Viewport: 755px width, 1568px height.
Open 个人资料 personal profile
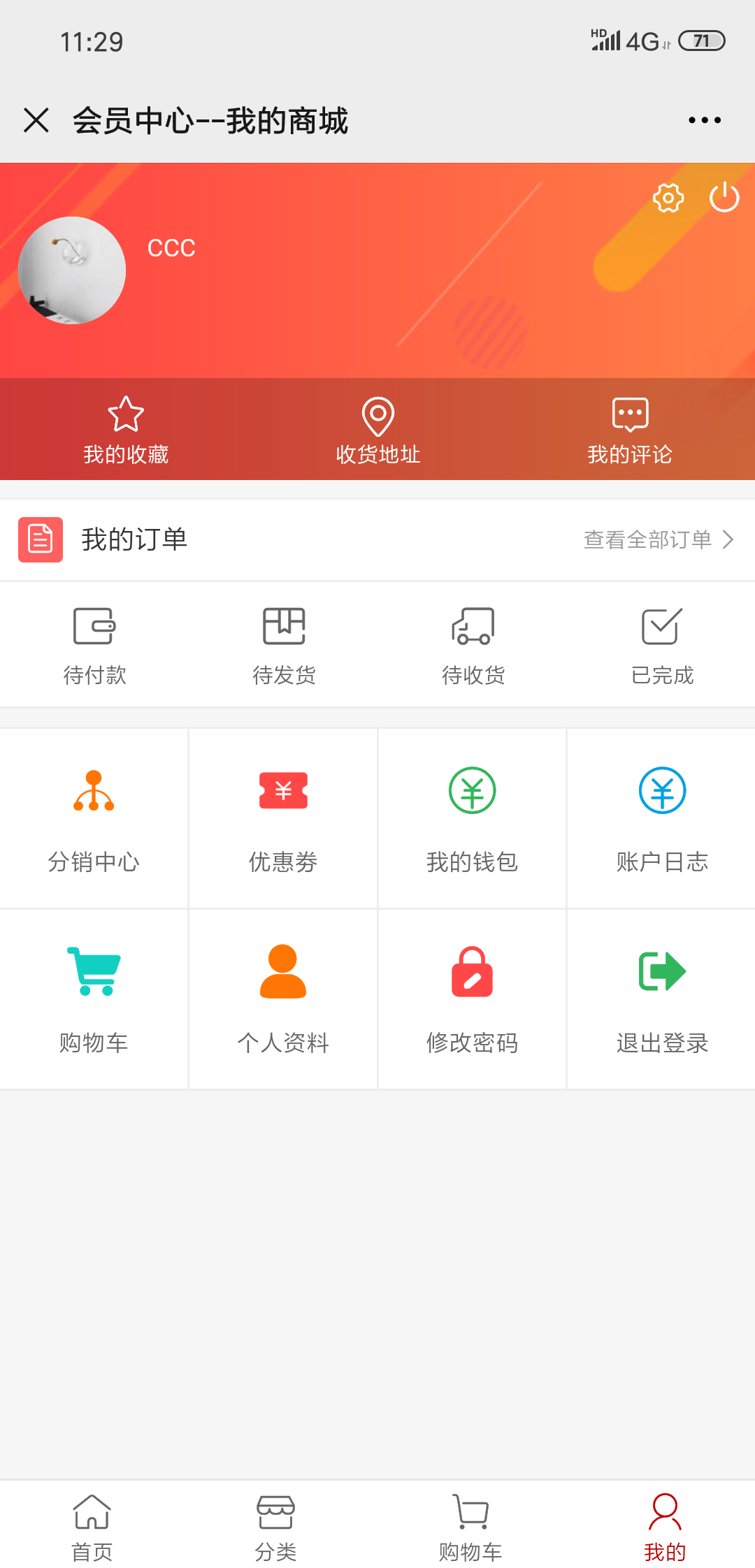click(x=283, y=999)
